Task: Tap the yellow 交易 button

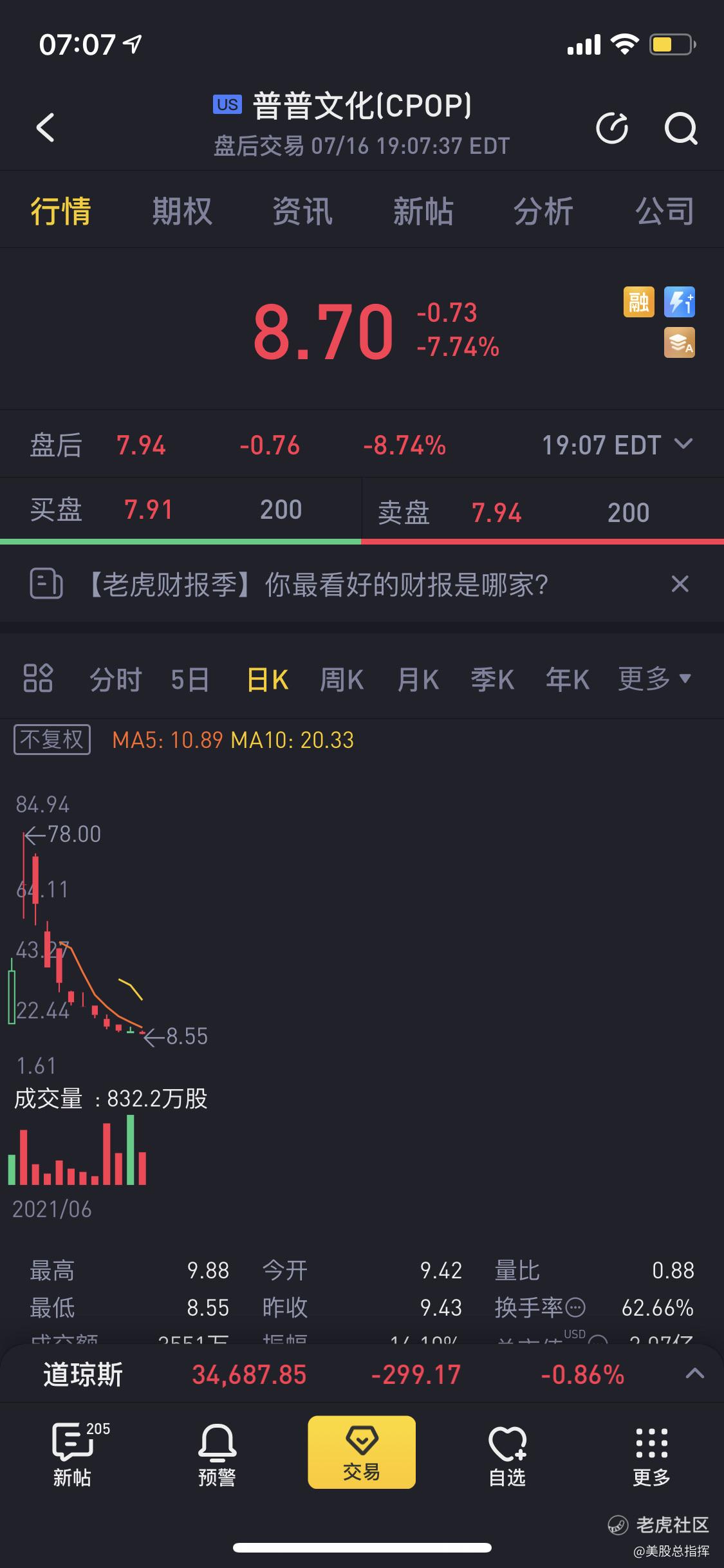Action: tap(362, 1452)
